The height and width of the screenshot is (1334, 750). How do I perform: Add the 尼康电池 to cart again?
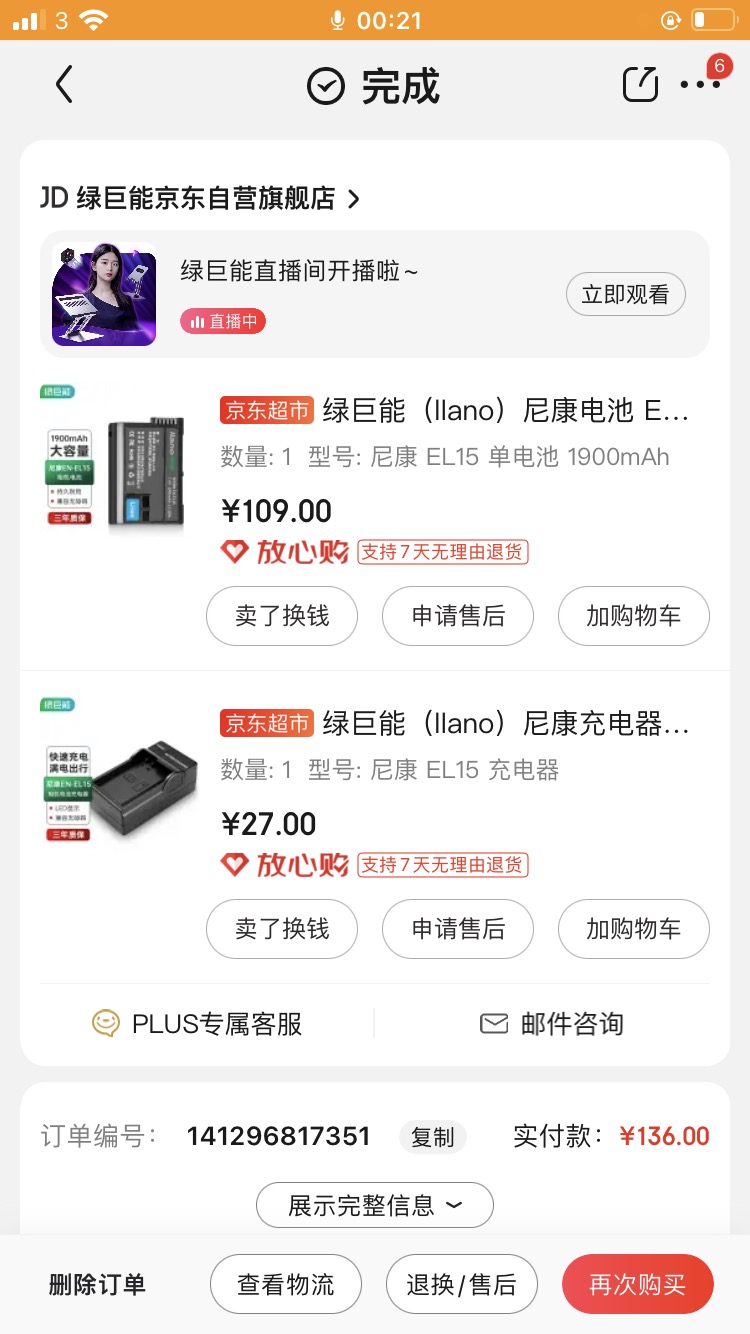(633, 616)
